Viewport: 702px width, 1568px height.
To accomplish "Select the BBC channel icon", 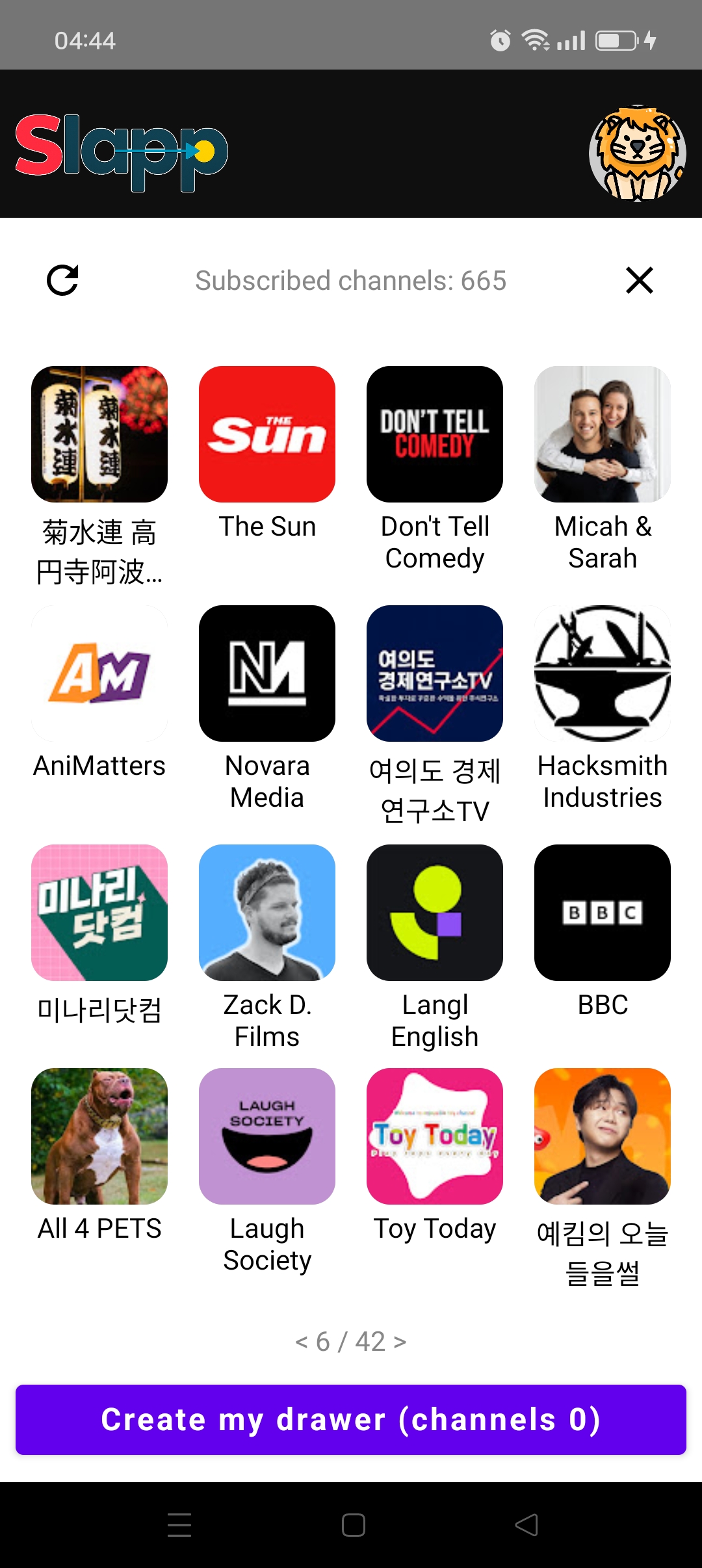I will (602, 913).
